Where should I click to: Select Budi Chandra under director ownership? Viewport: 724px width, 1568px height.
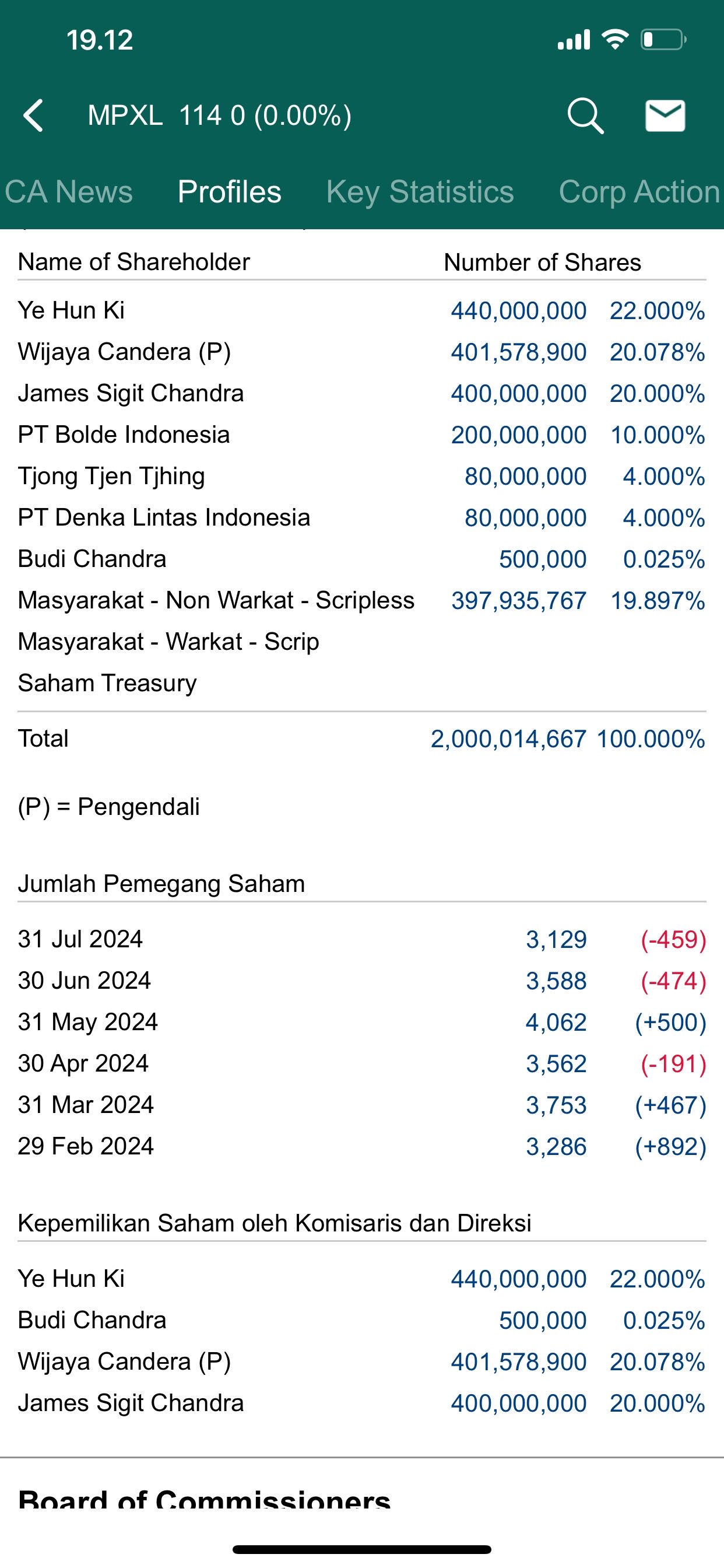(92, 1319)
